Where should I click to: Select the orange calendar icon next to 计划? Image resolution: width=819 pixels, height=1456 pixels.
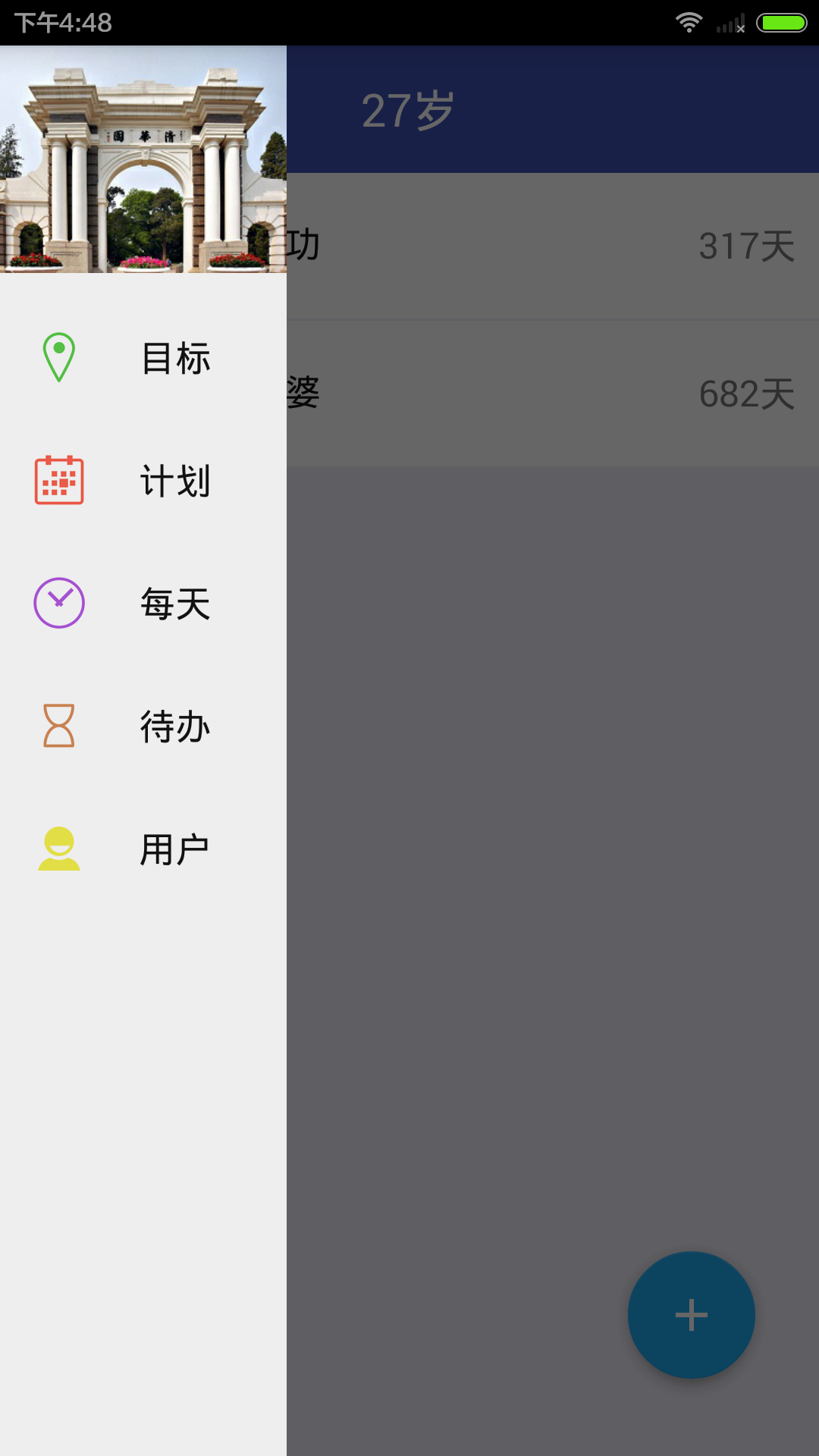tap(58, 481)
